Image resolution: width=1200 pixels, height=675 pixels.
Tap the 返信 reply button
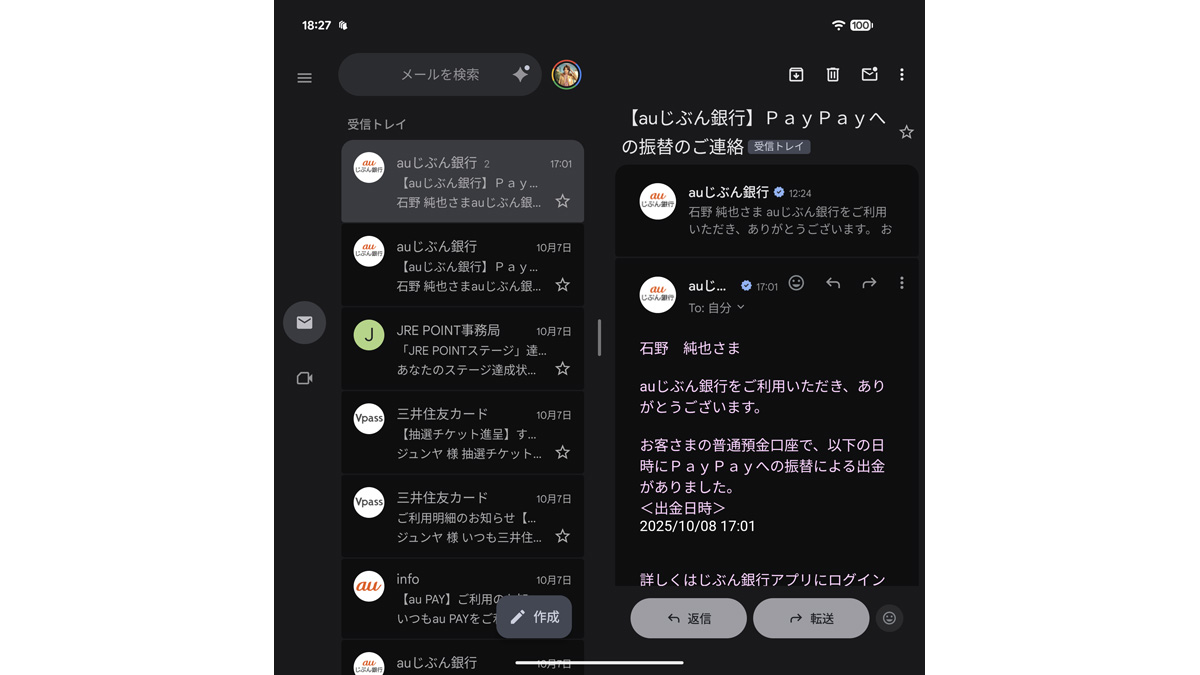688,619
